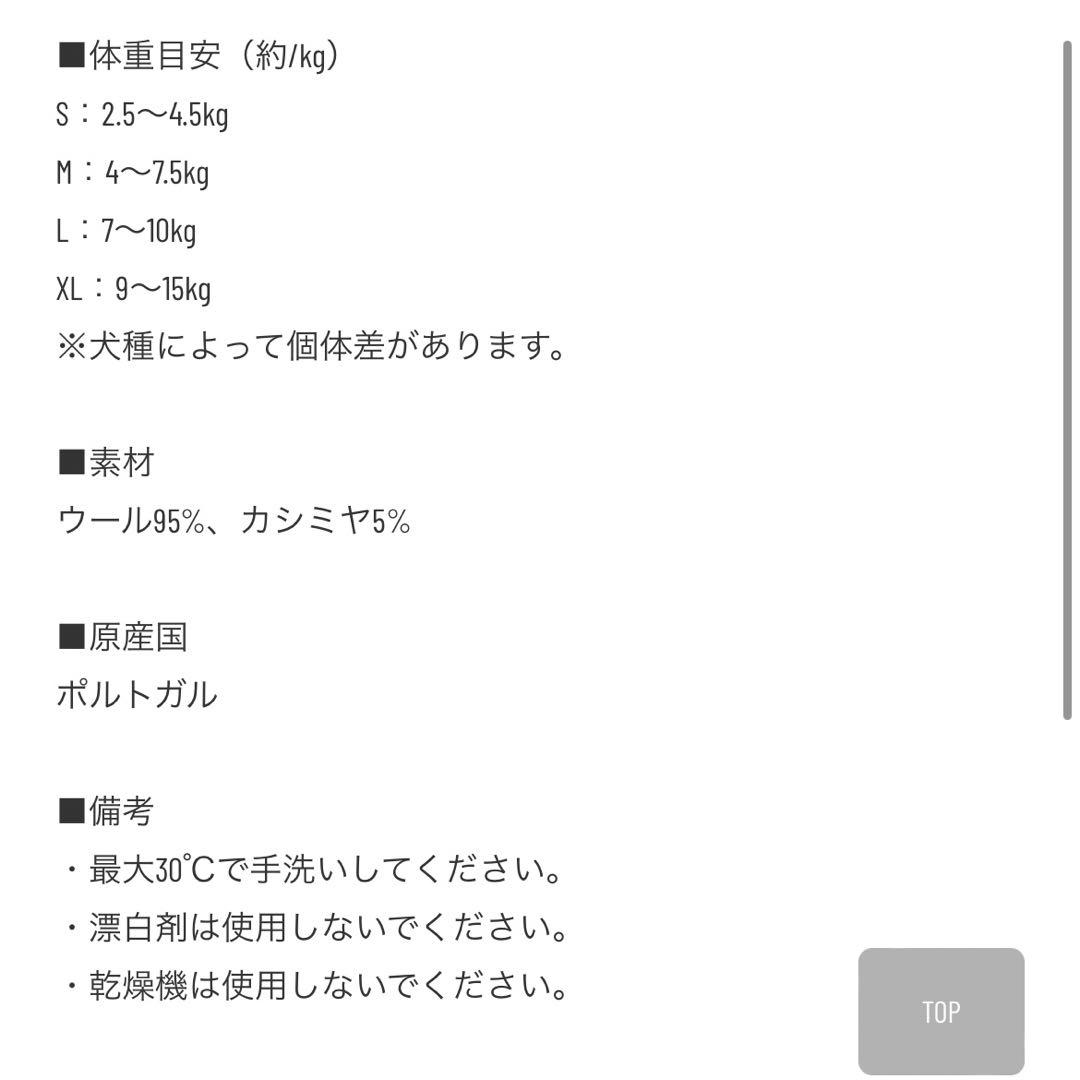The width and height of the screenshot is (1080, 1080).
Task: Tap the TOP button to return to top
Action: coord(941,1011)
